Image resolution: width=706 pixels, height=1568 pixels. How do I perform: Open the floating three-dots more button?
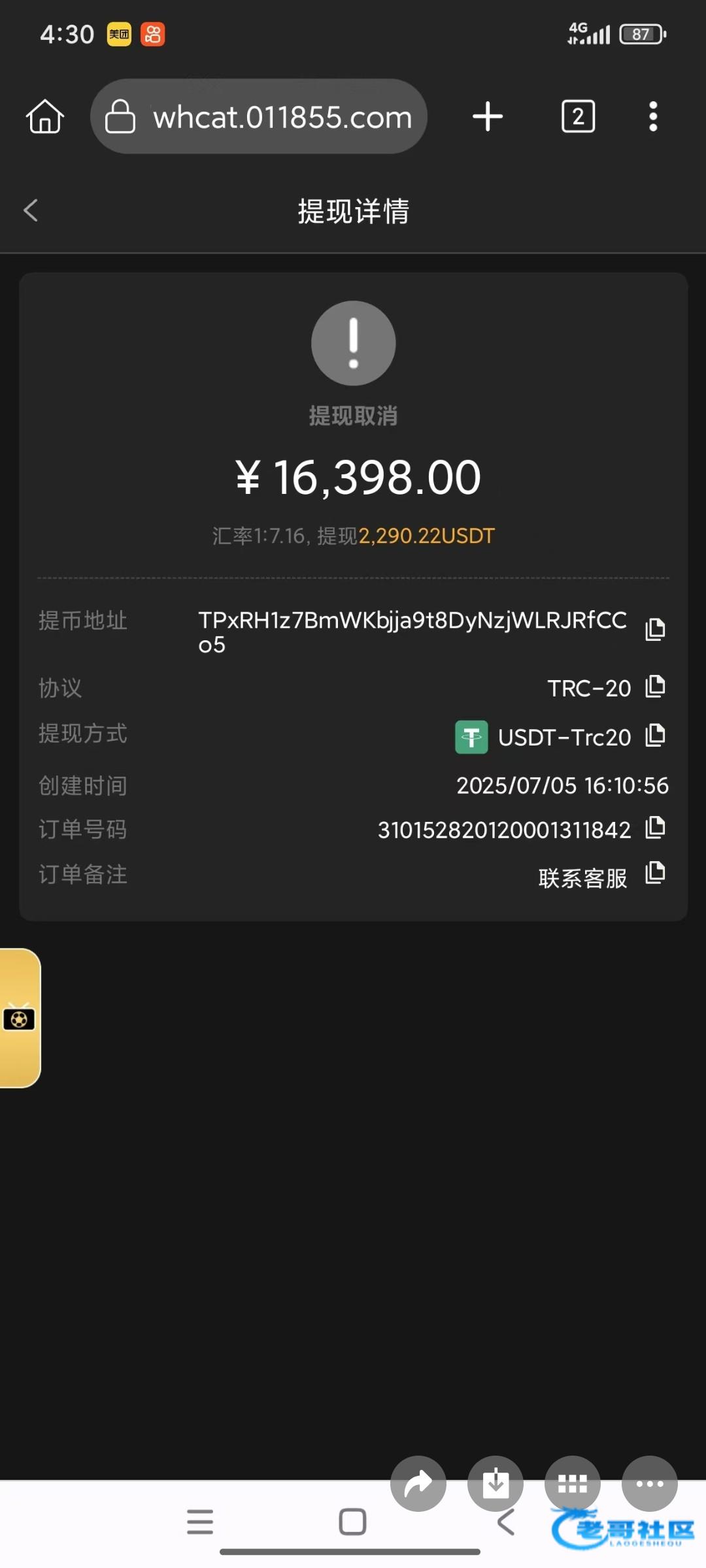coord(649,1484)
